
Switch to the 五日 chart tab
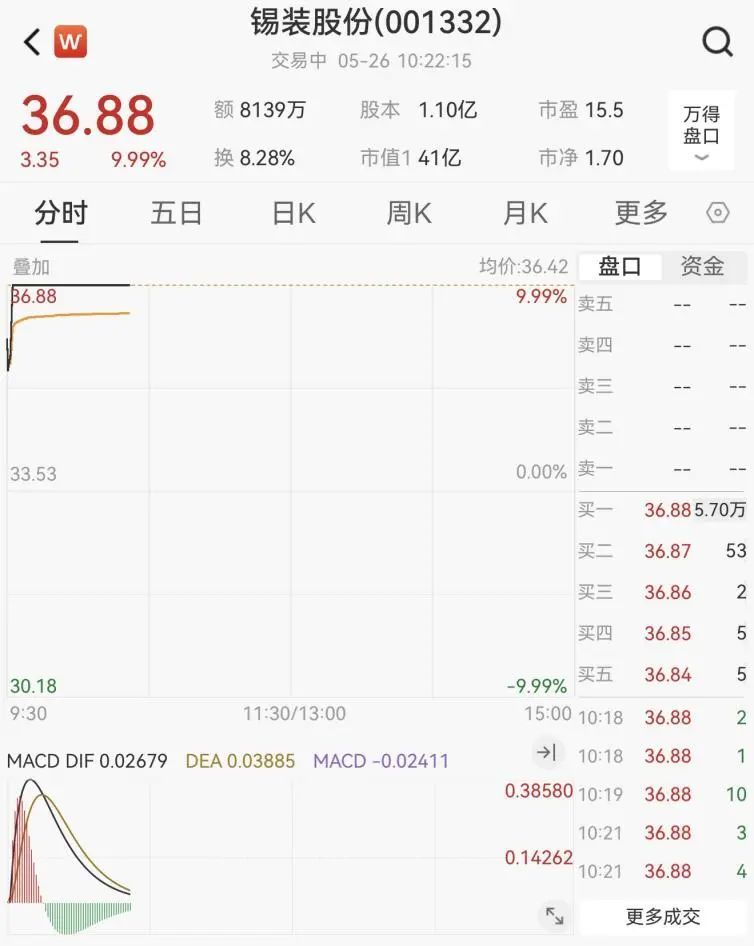coord(177,213)
